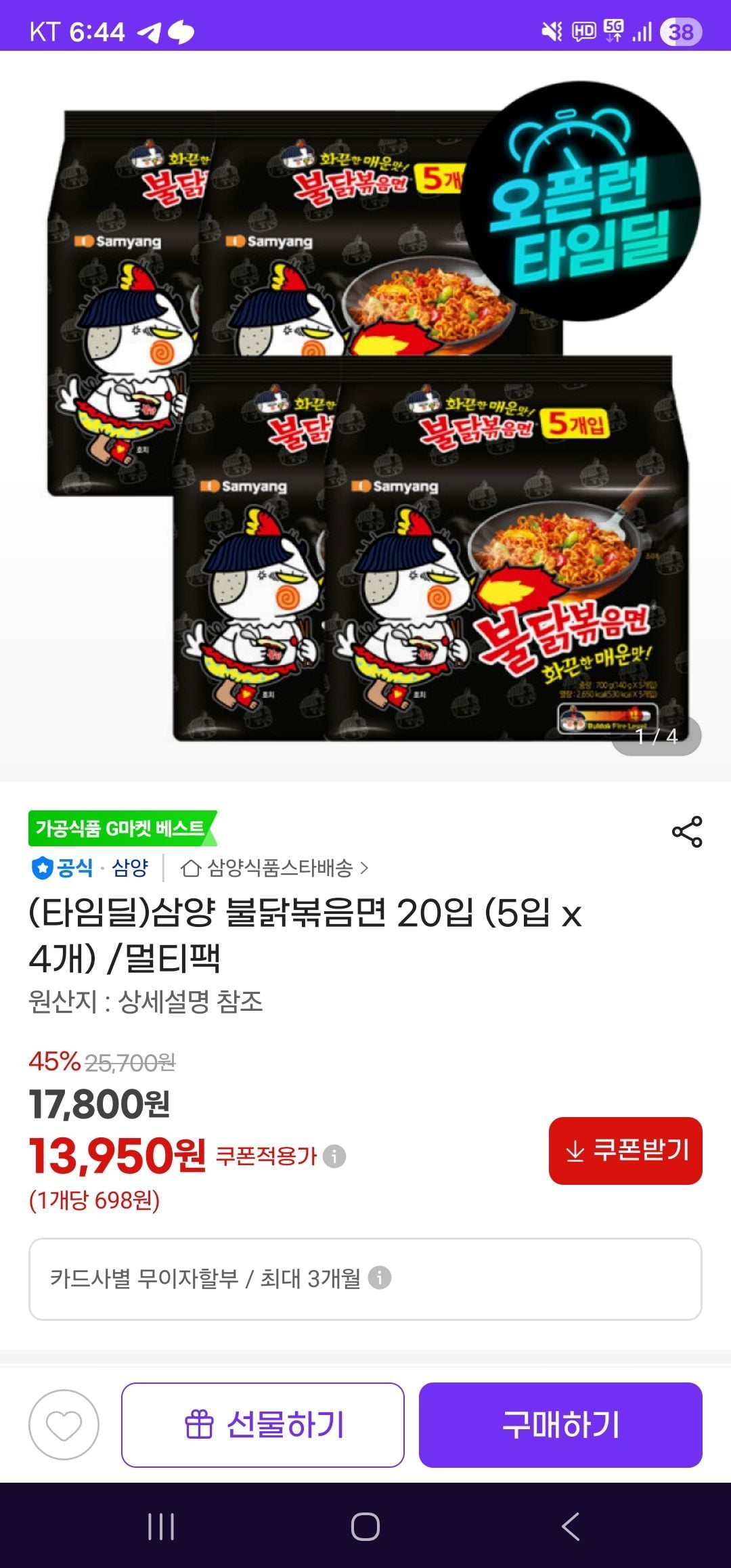This screenshot has width=731, height=1568.
Task: Open 삼양식품스타배송 store link
Action: [x=275, y=868]
